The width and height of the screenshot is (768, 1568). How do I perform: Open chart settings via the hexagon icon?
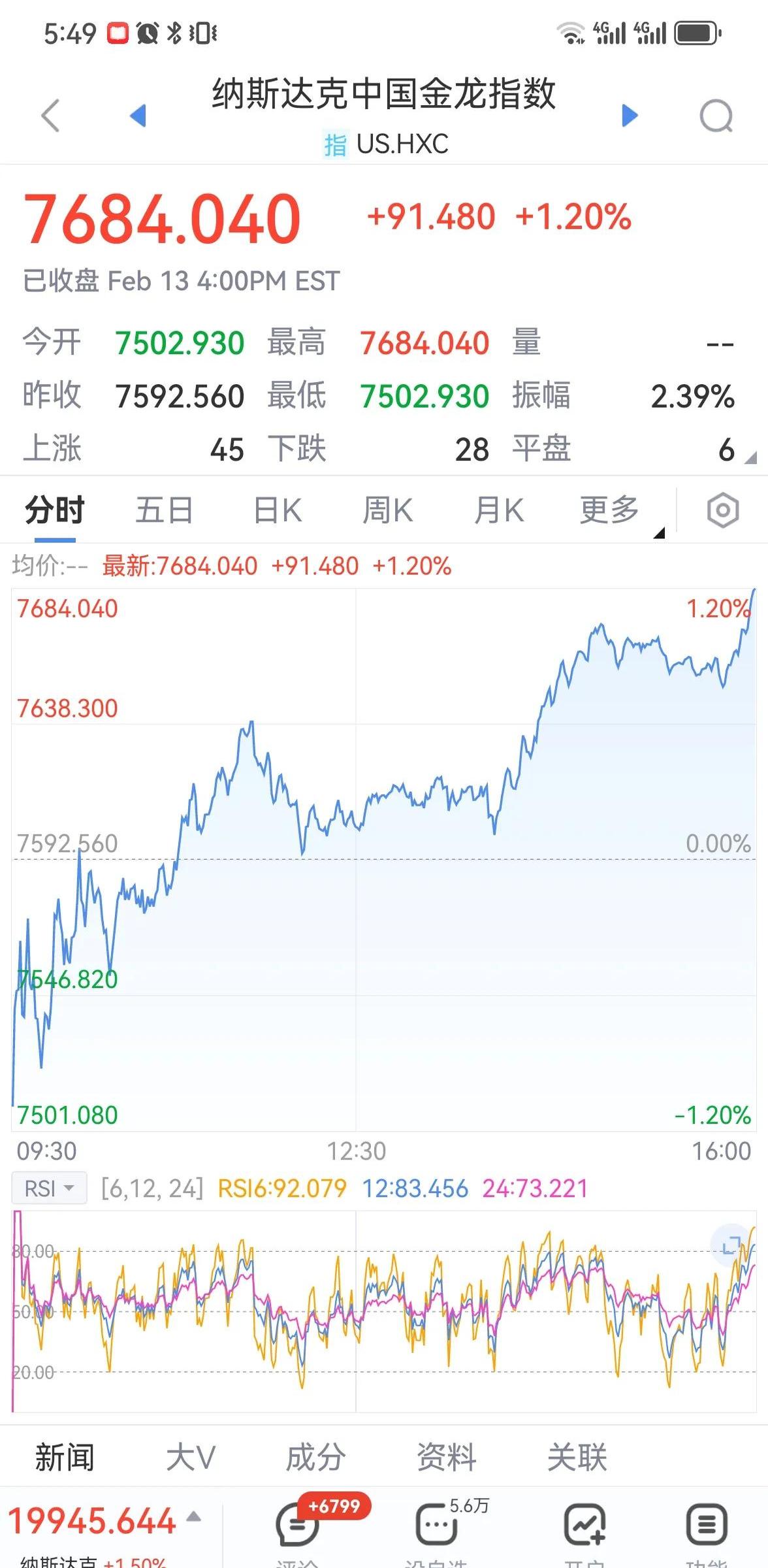click(722, 512)
